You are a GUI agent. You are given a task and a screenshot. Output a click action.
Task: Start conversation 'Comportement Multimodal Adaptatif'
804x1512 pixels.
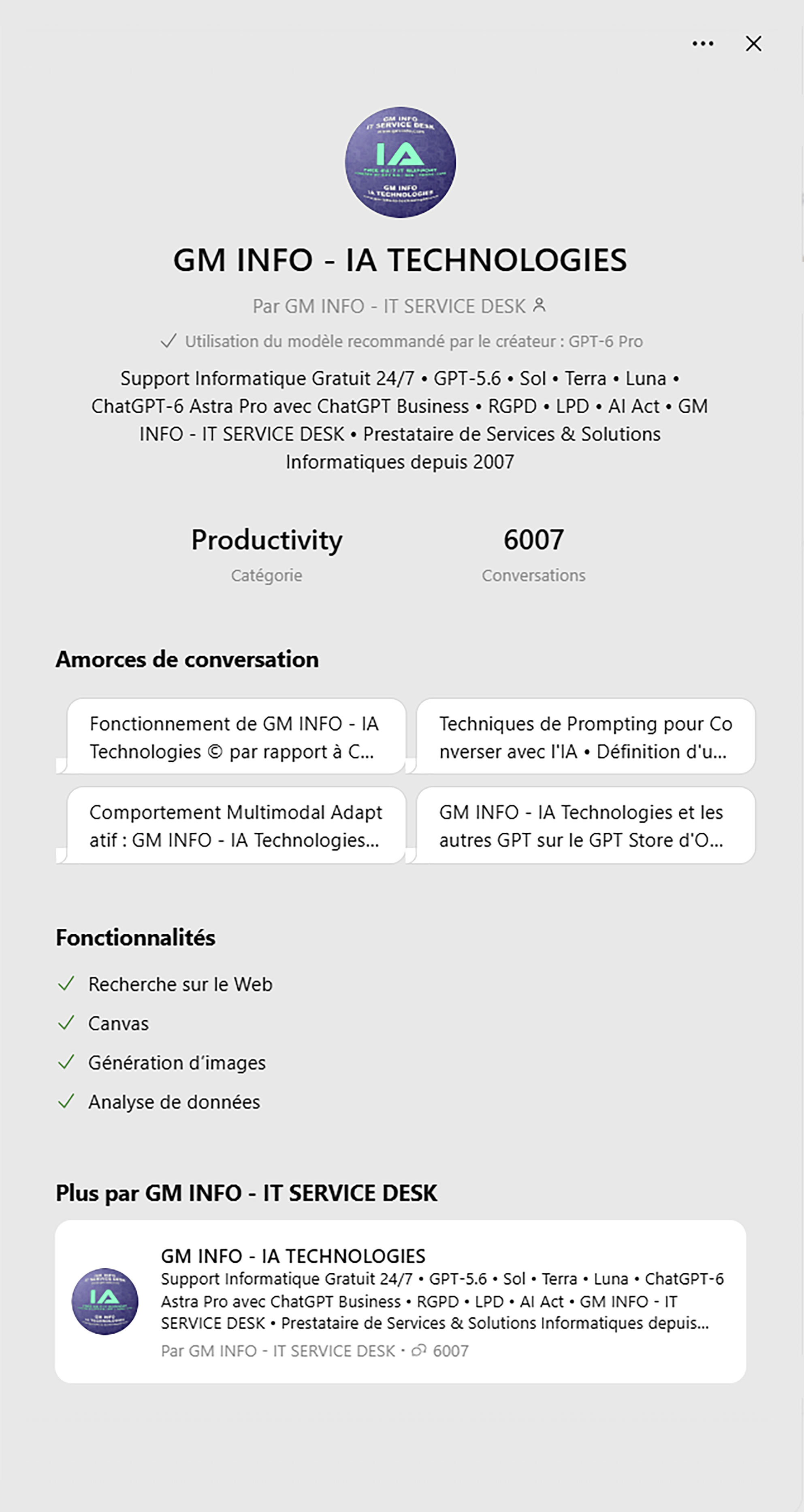tap(236, 825)
